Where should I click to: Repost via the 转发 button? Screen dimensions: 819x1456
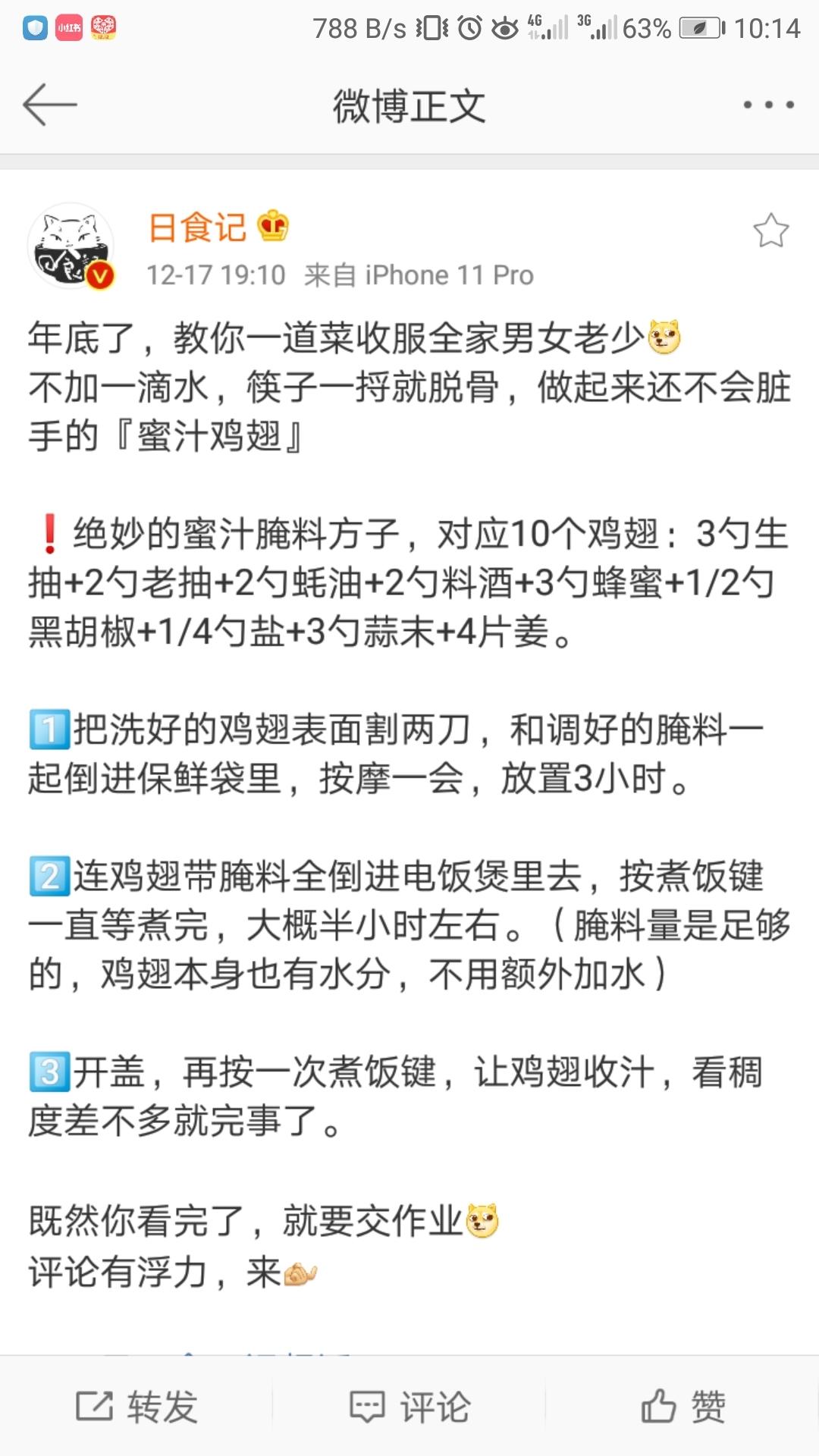click(137, 1407)
